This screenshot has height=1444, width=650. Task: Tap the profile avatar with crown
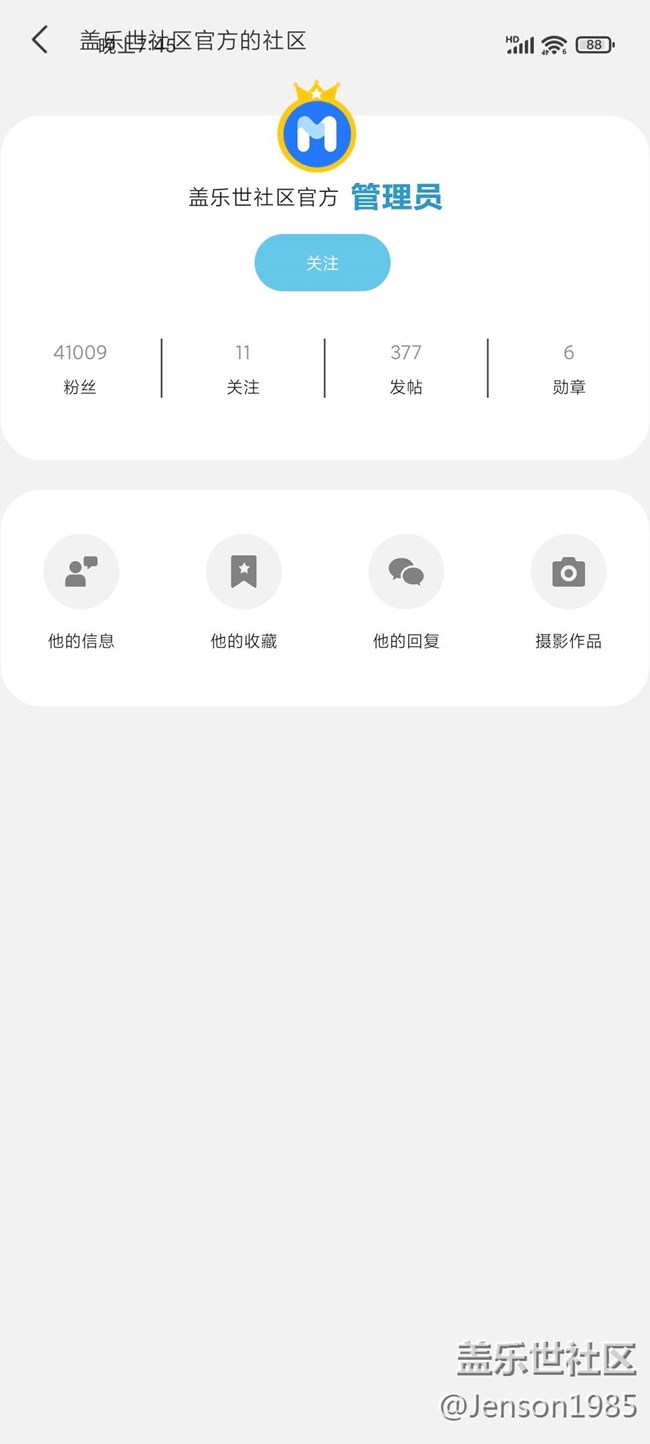(x=317, y=130)
